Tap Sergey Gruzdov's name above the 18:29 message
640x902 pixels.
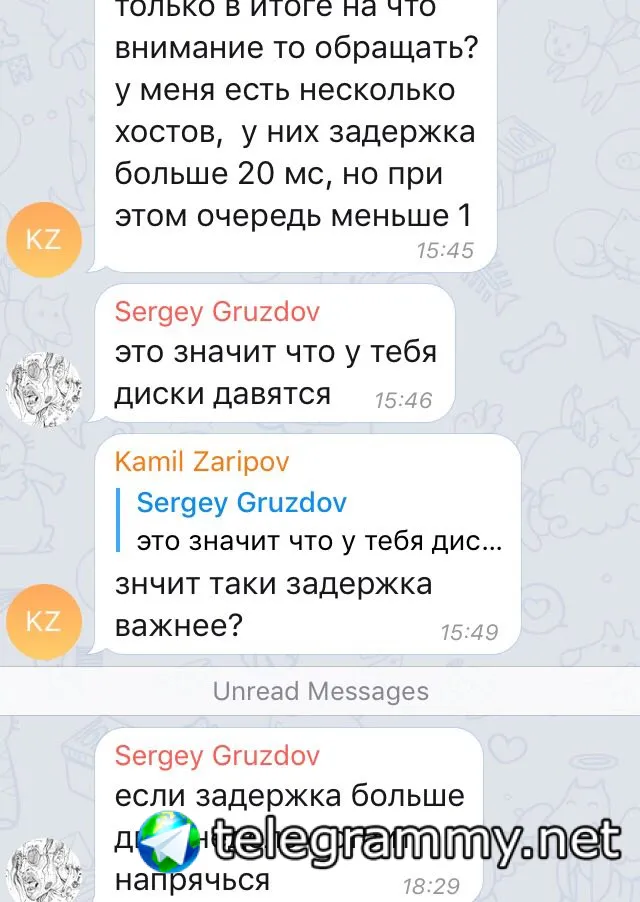pos(217,755)
